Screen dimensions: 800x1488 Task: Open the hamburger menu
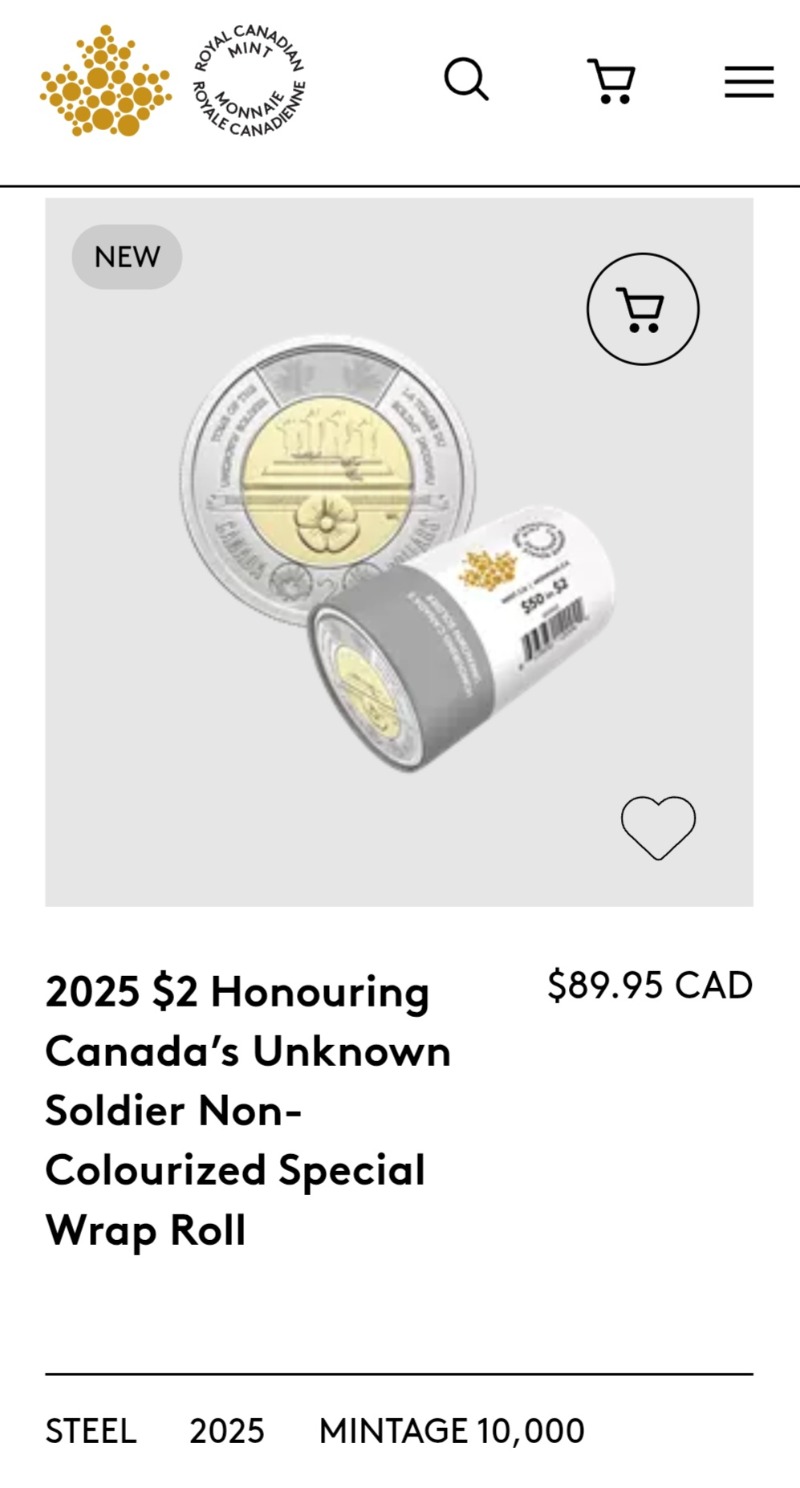click(x=749, y=81)
